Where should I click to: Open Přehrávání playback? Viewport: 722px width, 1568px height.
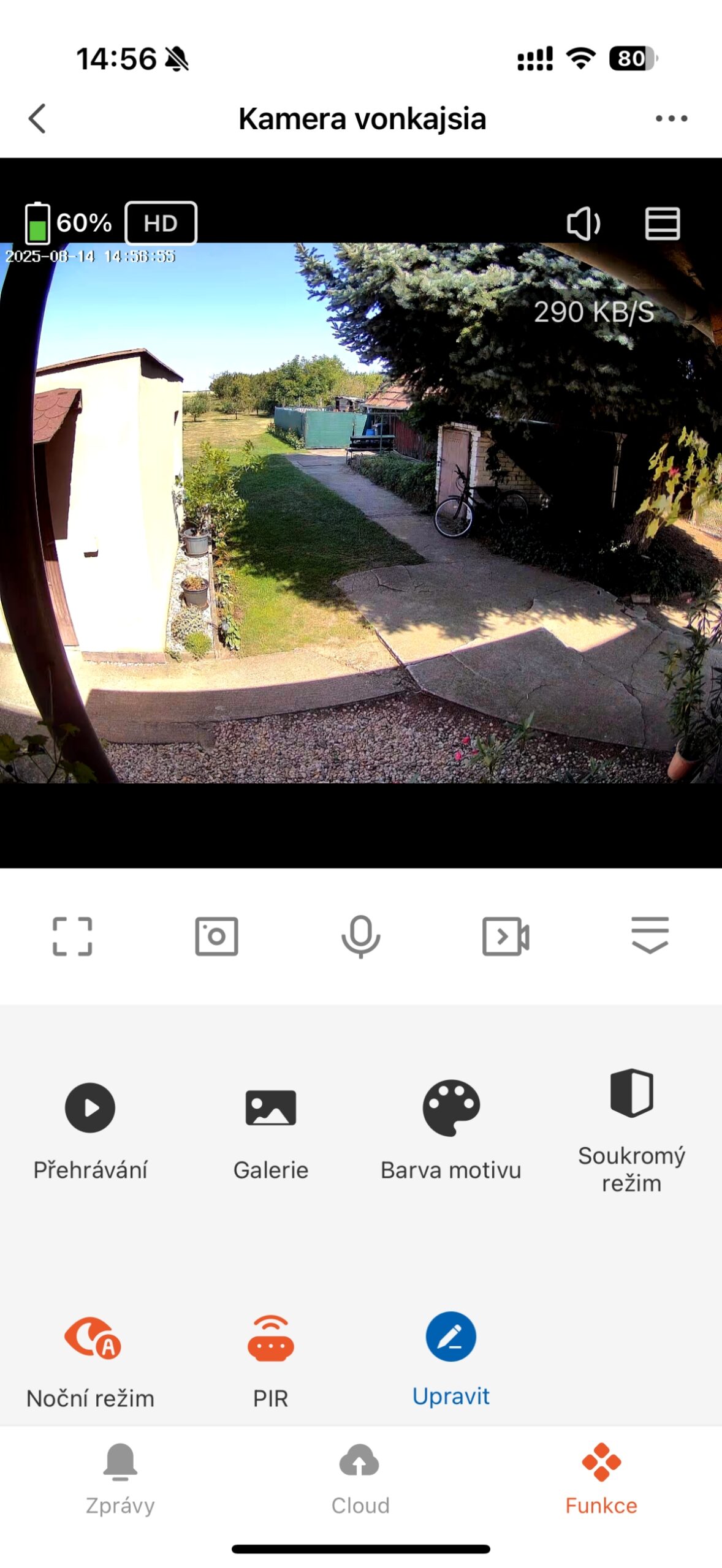[x=90, y=1127]
